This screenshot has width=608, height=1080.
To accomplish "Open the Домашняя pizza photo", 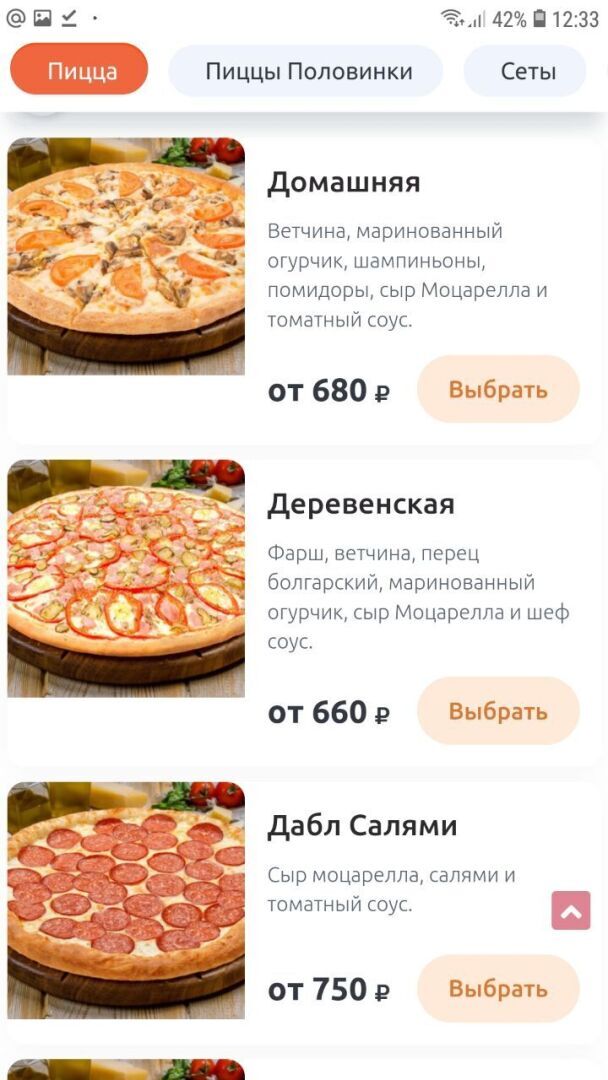I will pyautogui.click(x=126, y=256).
